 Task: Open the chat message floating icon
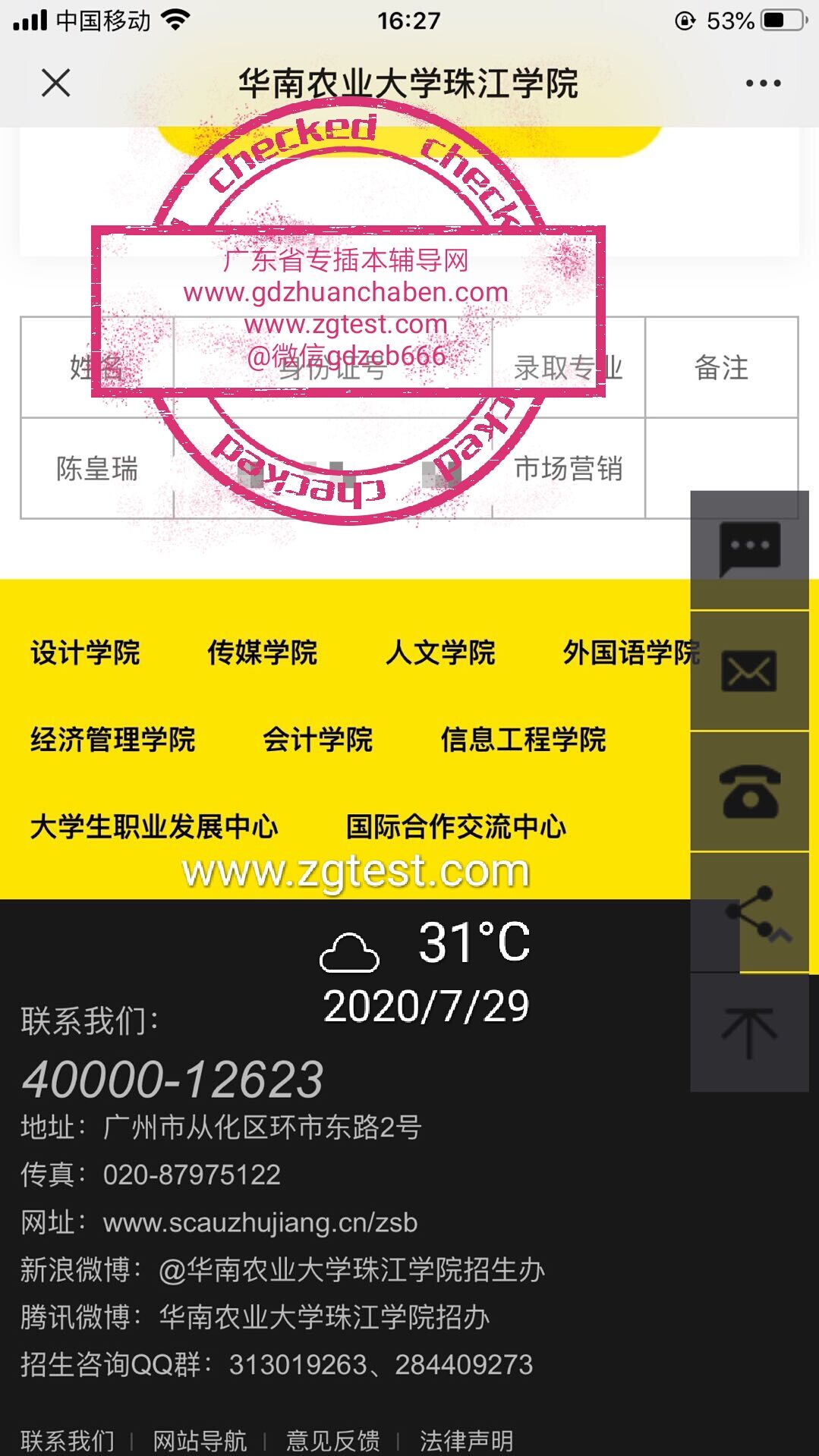point(750,549)
